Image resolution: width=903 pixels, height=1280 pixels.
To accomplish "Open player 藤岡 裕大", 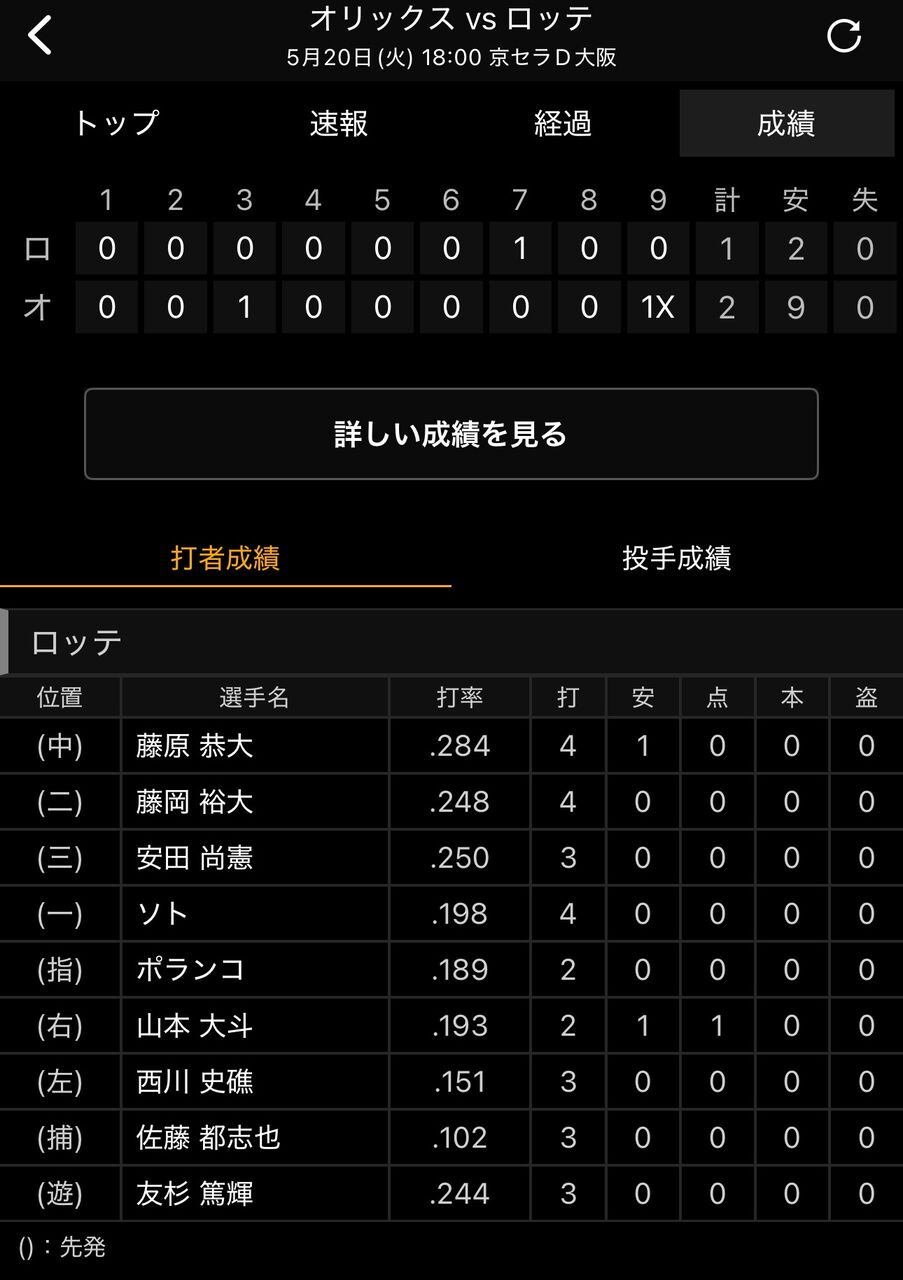I will pyautogui.click(x=195, y=802).
